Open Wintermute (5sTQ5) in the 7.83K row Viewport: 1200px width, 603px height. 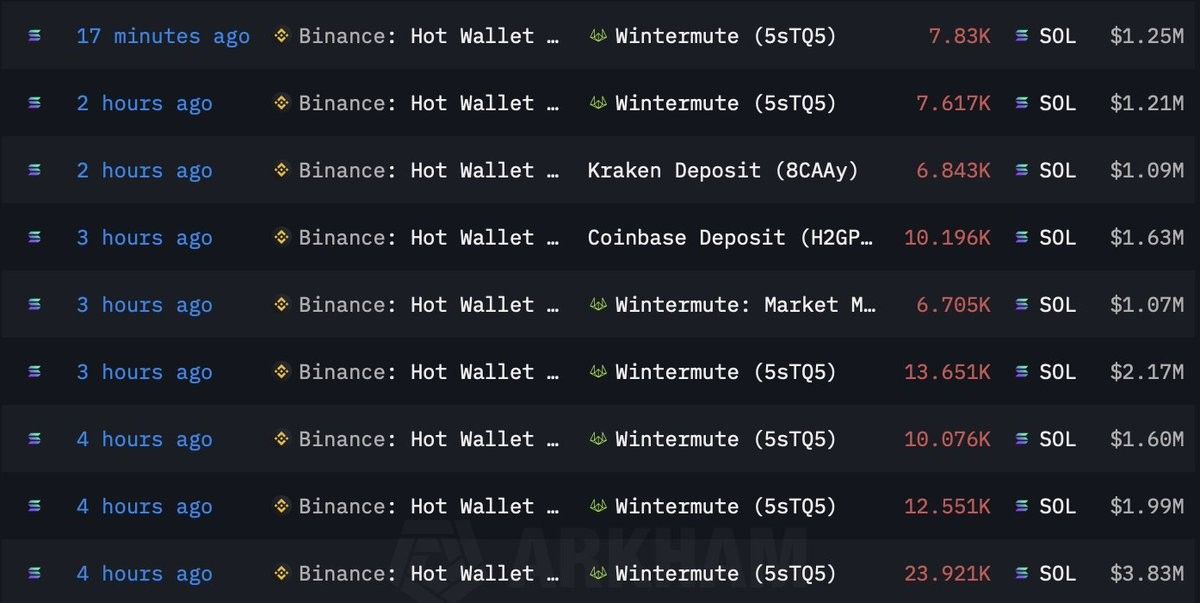point(725,36)
